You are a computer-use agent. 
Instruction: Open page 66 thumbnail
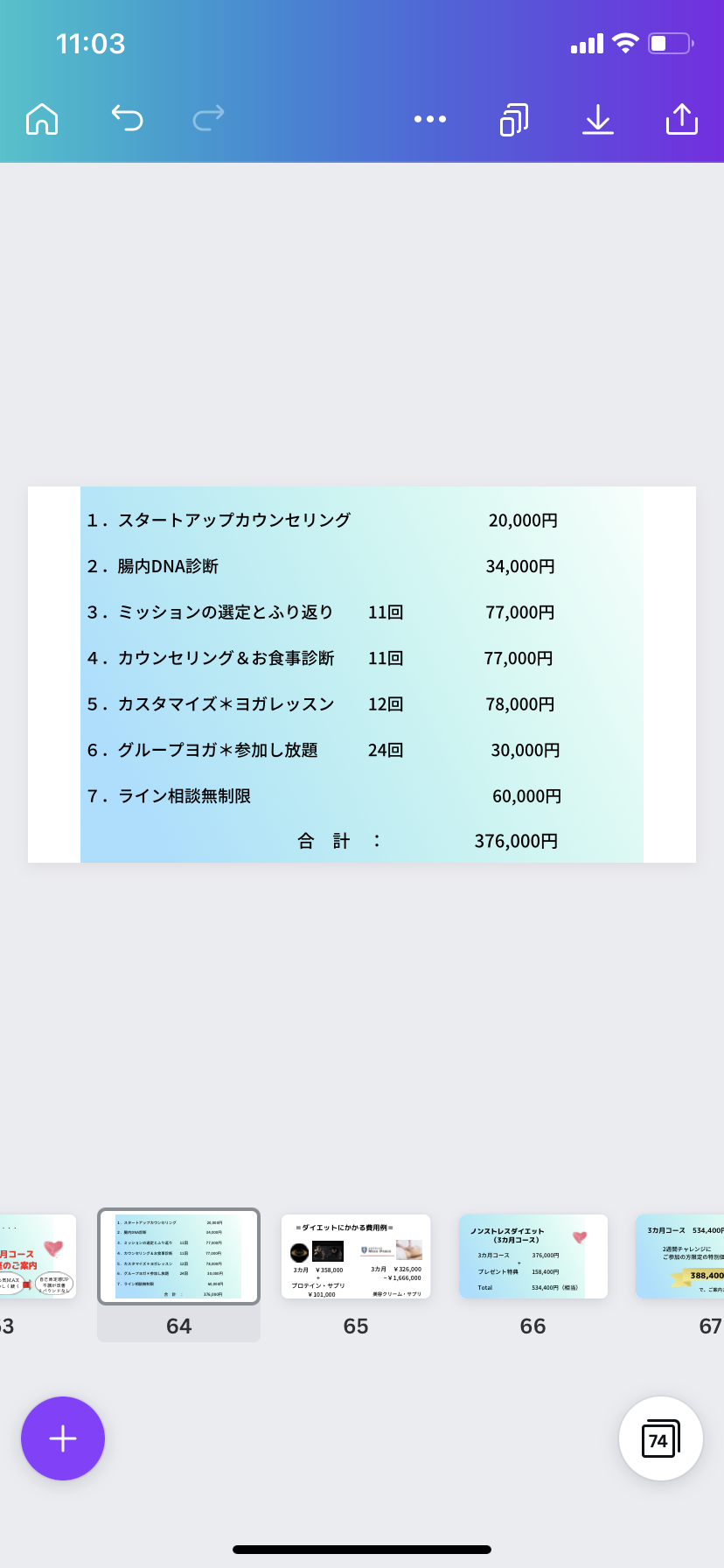click(533, 1256)
